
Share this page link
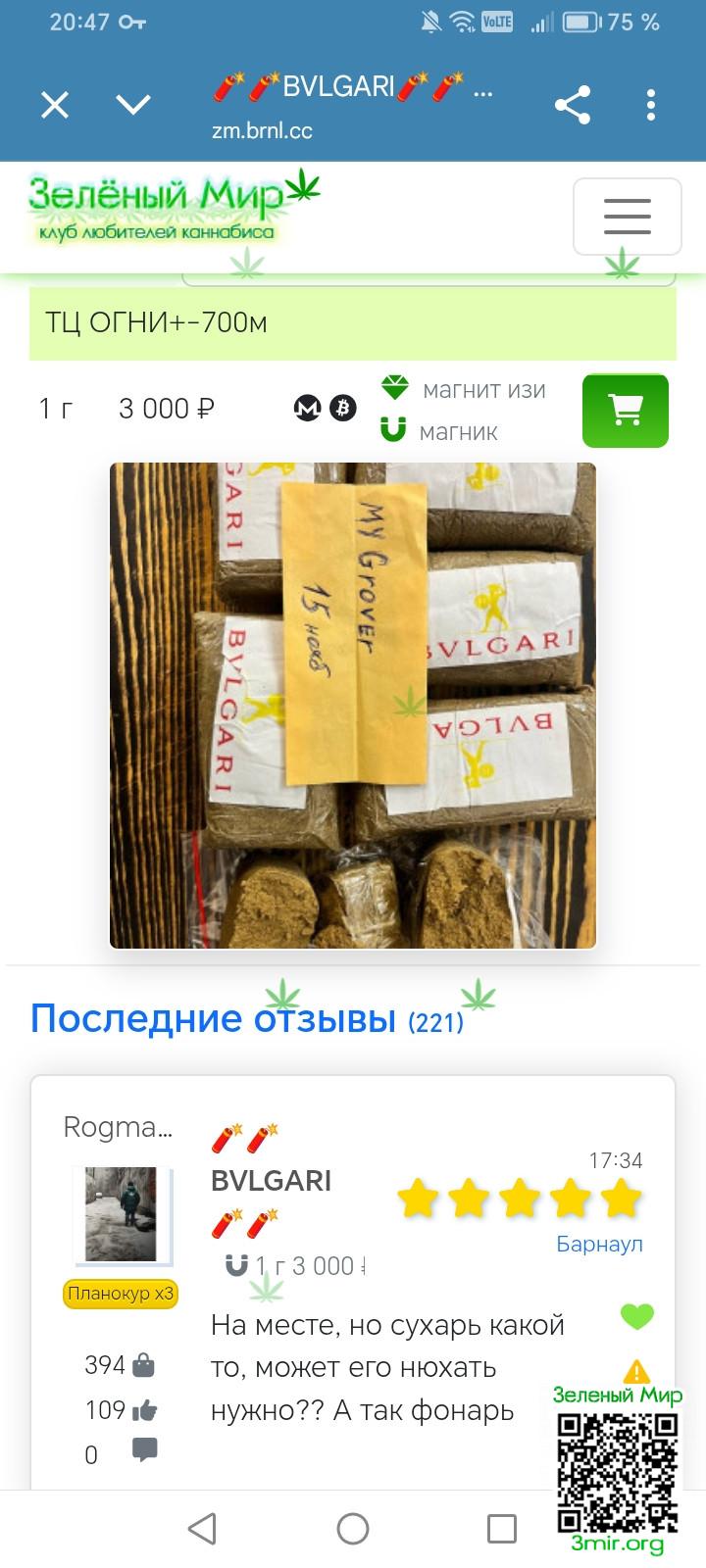[573, 105]
